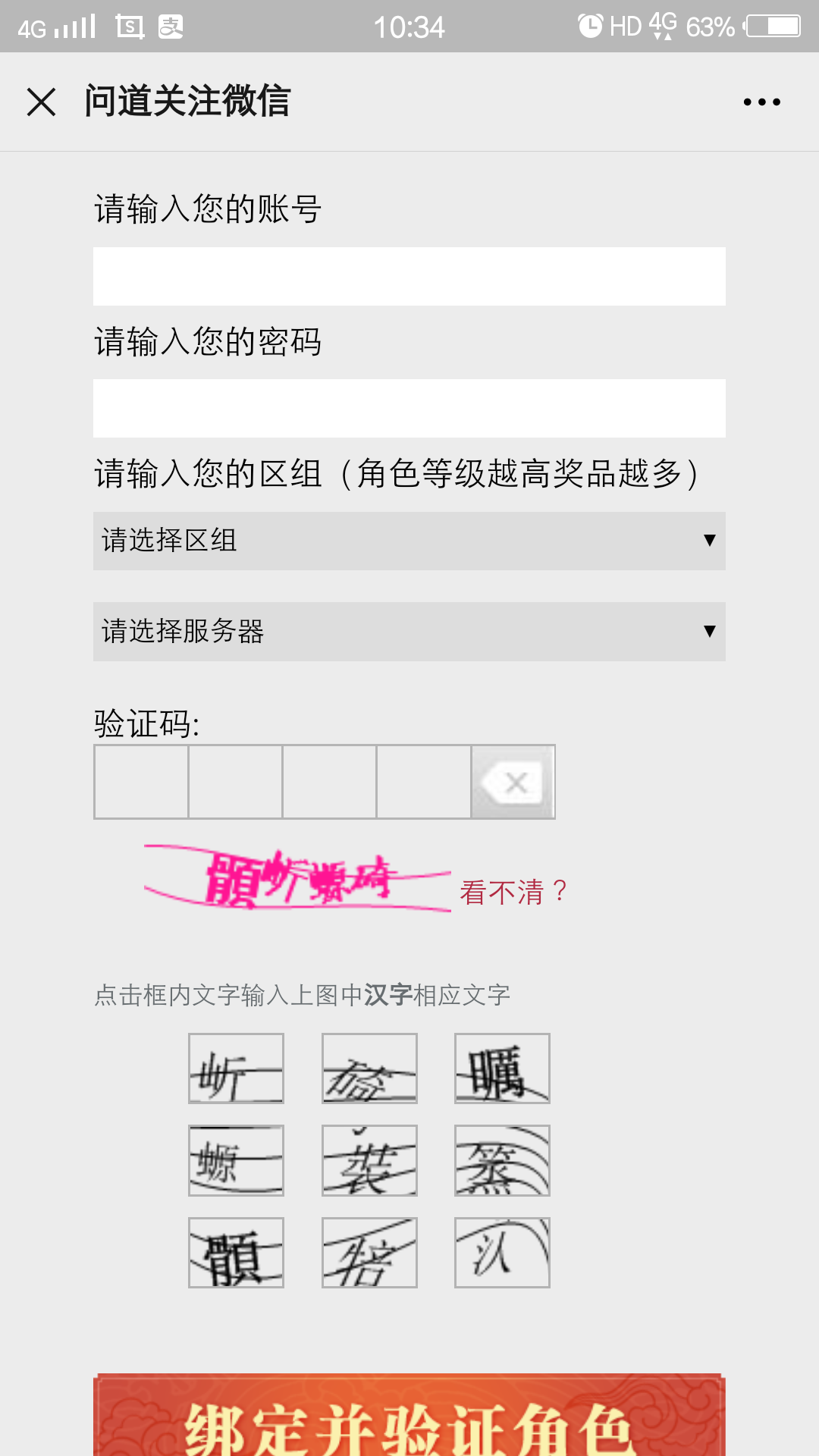This screenshot has height=1456, width=819.
Task: Select the 螈 character tile
Action: pyautogui.click(x=236, y=1160)
